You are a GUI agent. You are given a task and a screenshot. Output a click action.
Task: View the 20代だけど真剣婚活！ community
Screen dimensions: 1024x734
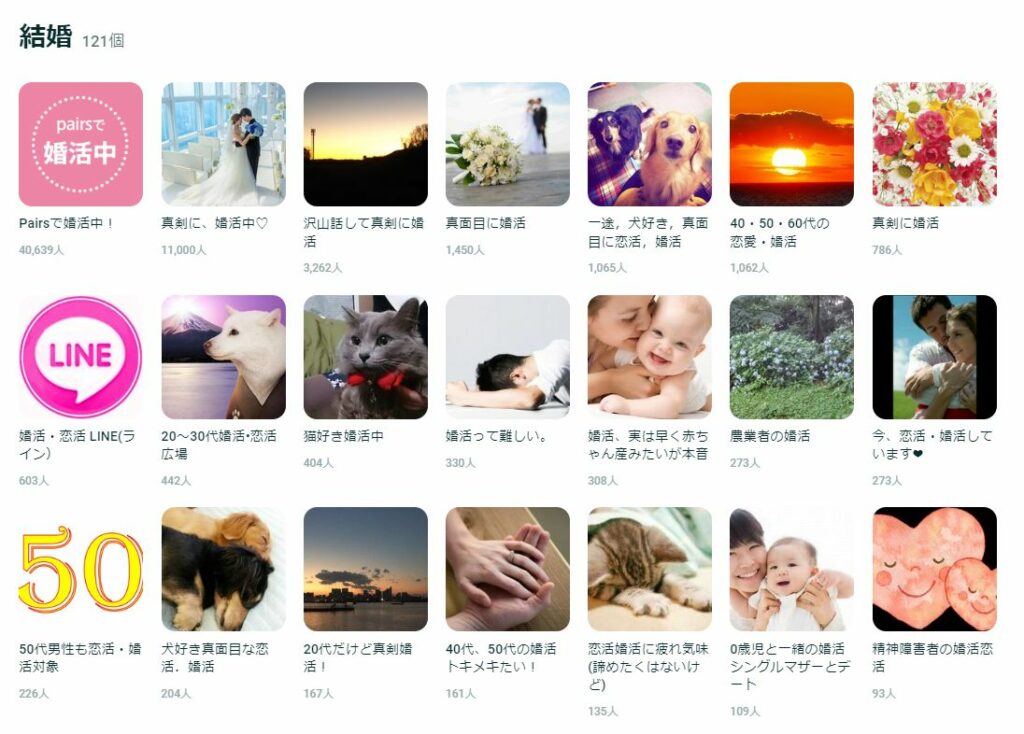(x=365, y=569)
